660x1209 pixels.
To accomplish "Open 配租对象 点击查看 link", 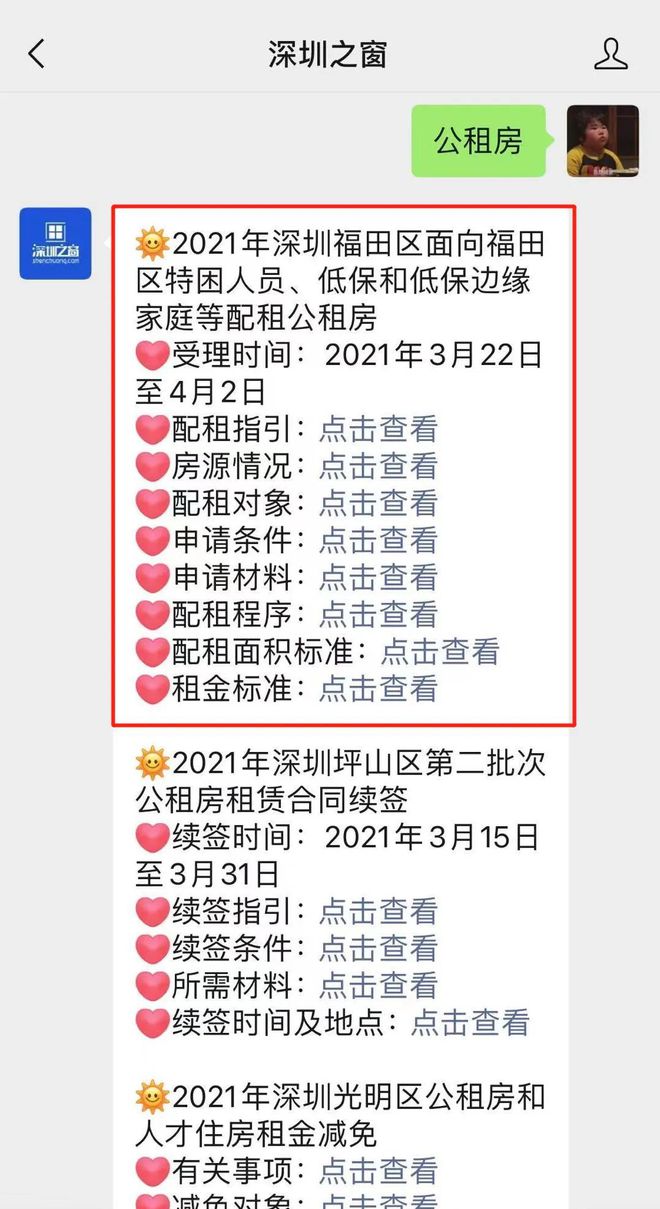I will (x=378, y=503).
